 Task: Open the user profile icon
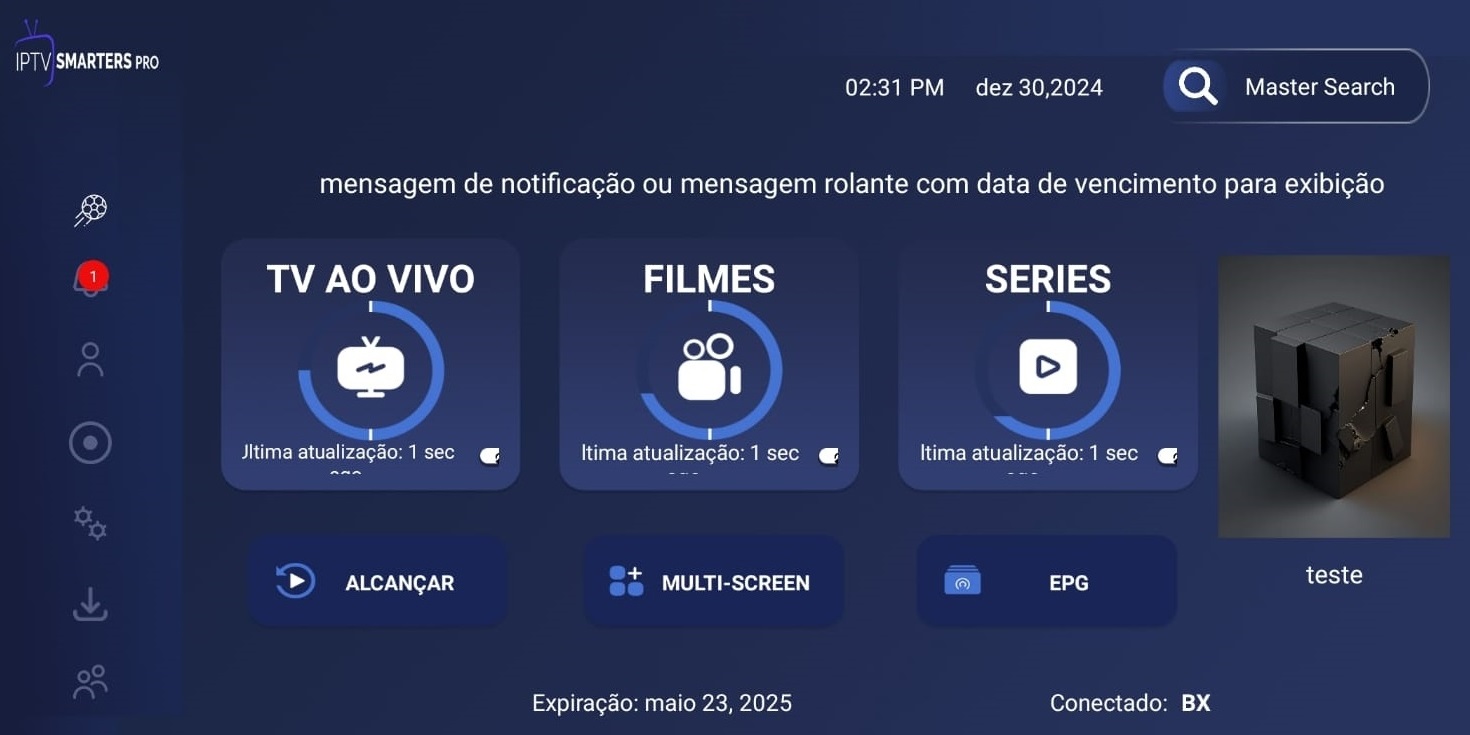(x=90, y=360)
